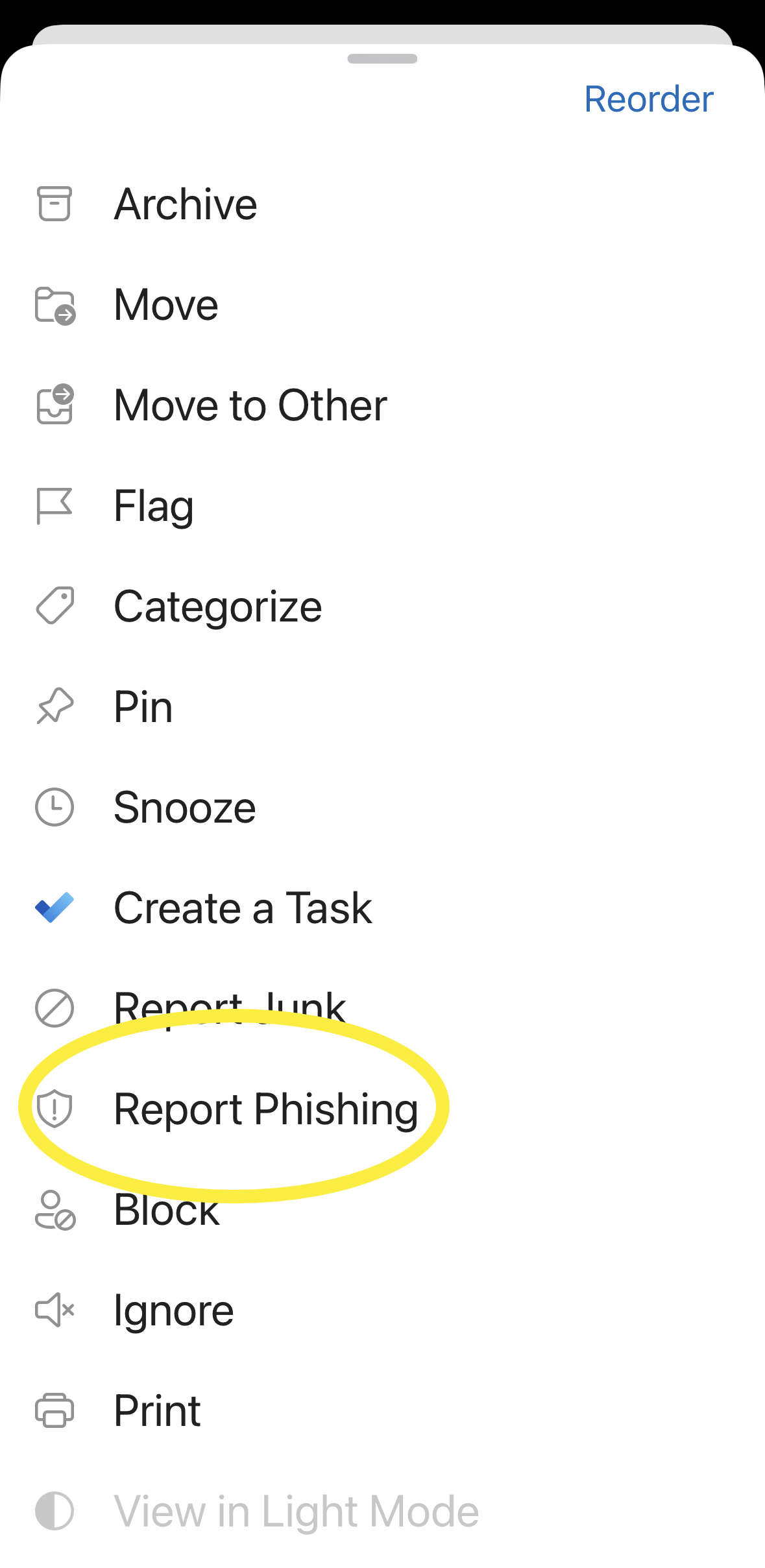Snooze the message
Viewport: 765px width, 1568px height.
(184, 808)
